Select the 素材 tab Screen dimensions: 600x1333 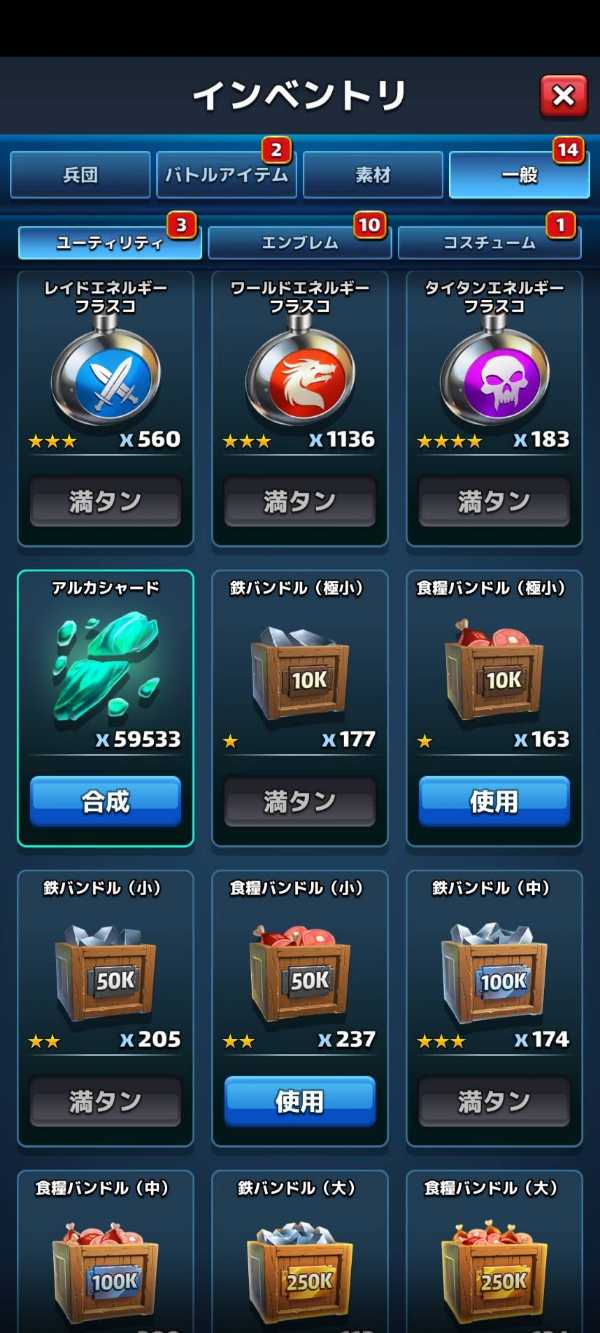[373, 175]
